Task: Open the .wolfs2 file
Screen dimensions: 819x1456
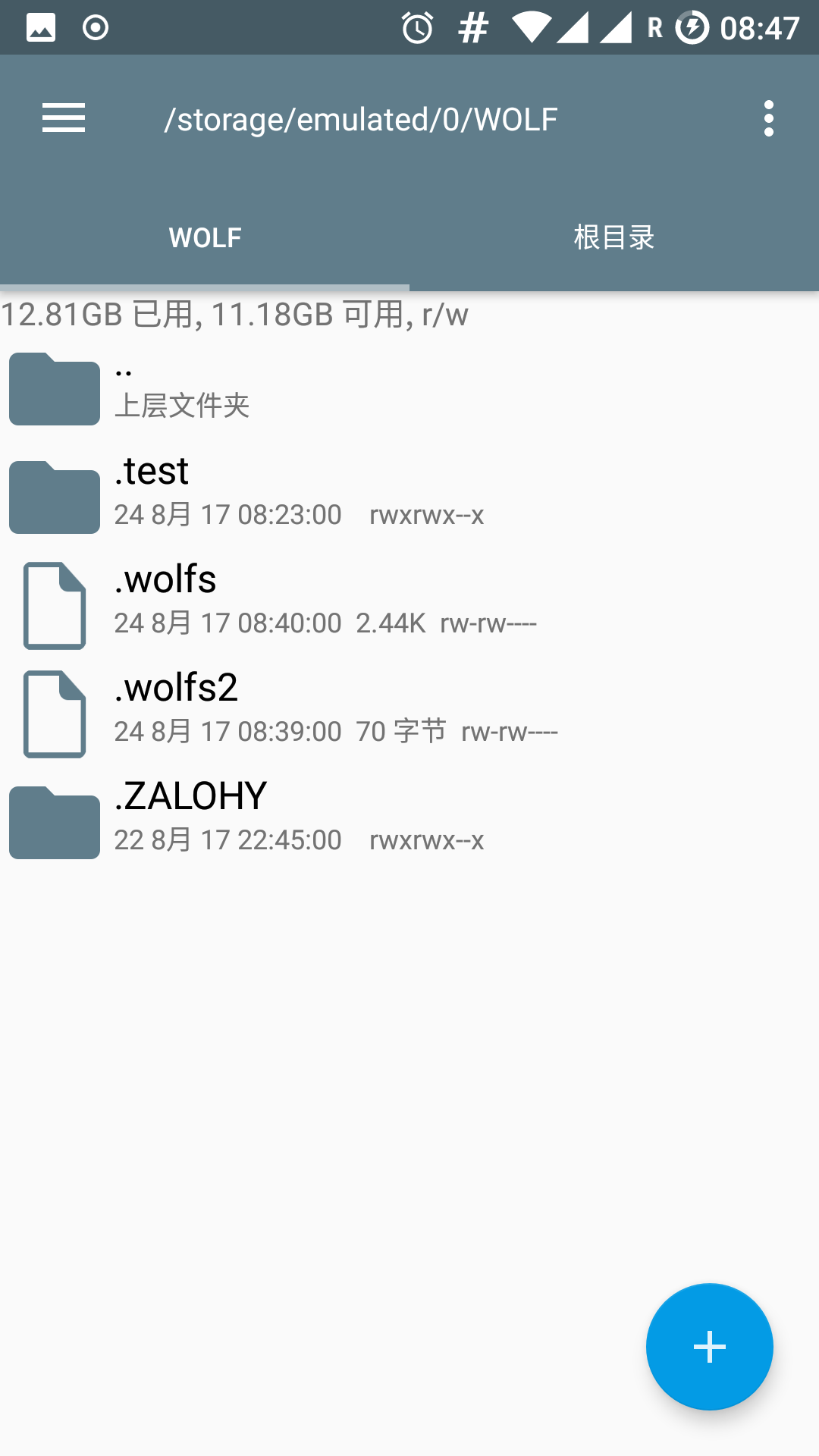Action: click(x=409, y=714)
